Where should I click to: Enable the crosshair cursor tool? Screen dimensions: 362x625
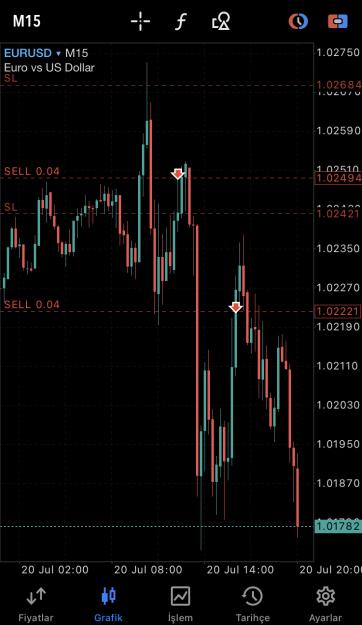coord(140,21)
